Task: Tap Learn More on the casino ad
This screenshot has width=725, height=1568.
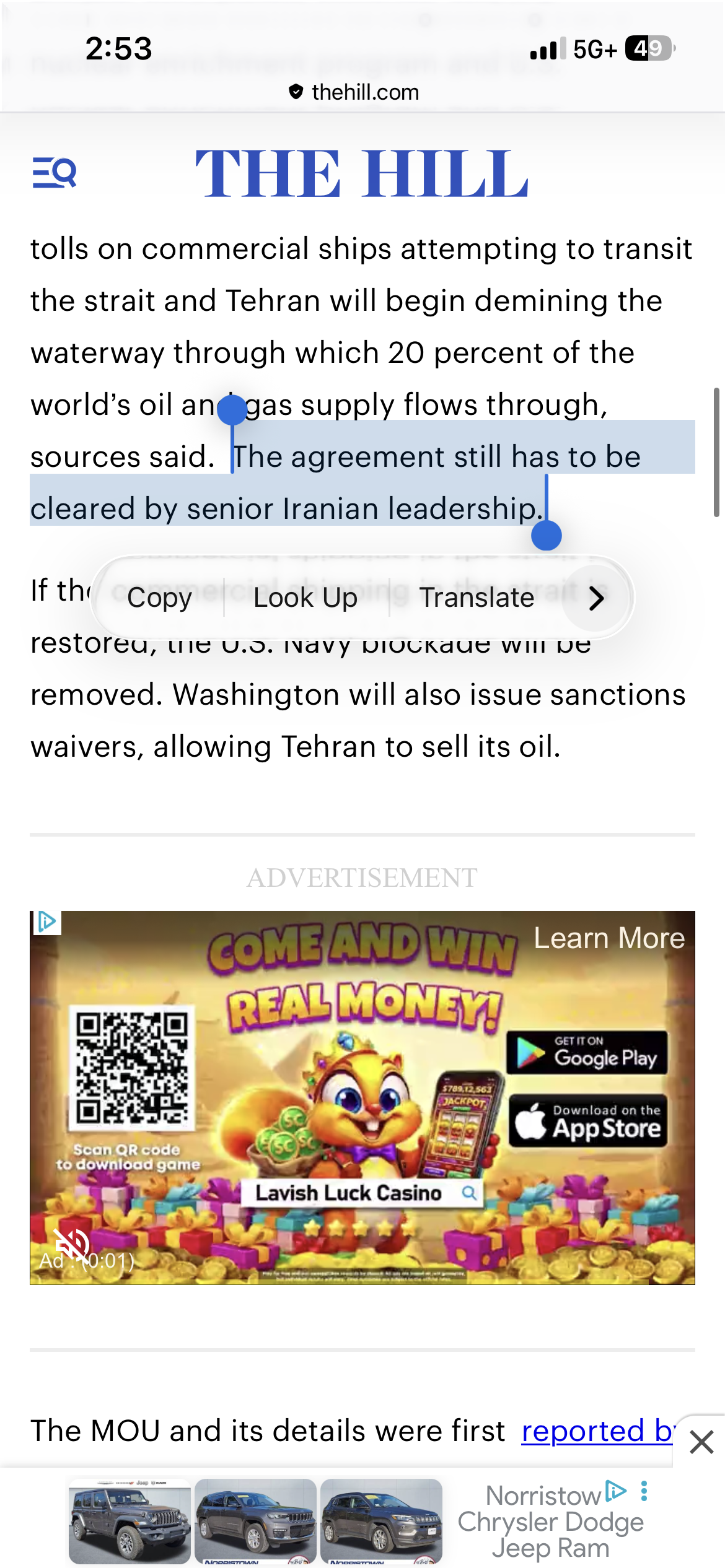Action: tap(609, 938)
